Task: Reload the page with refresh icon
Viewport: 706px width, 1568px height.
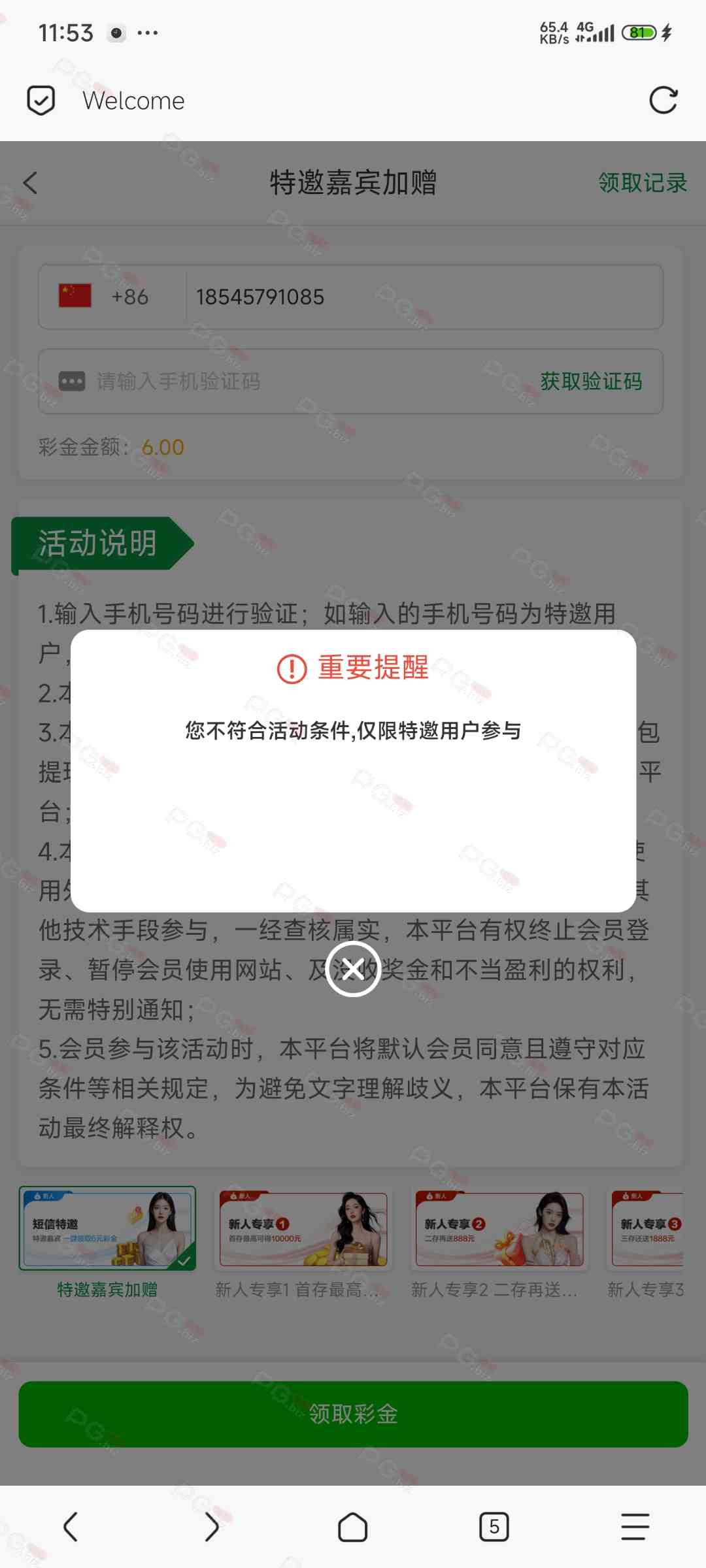Action: coord(663,101)
